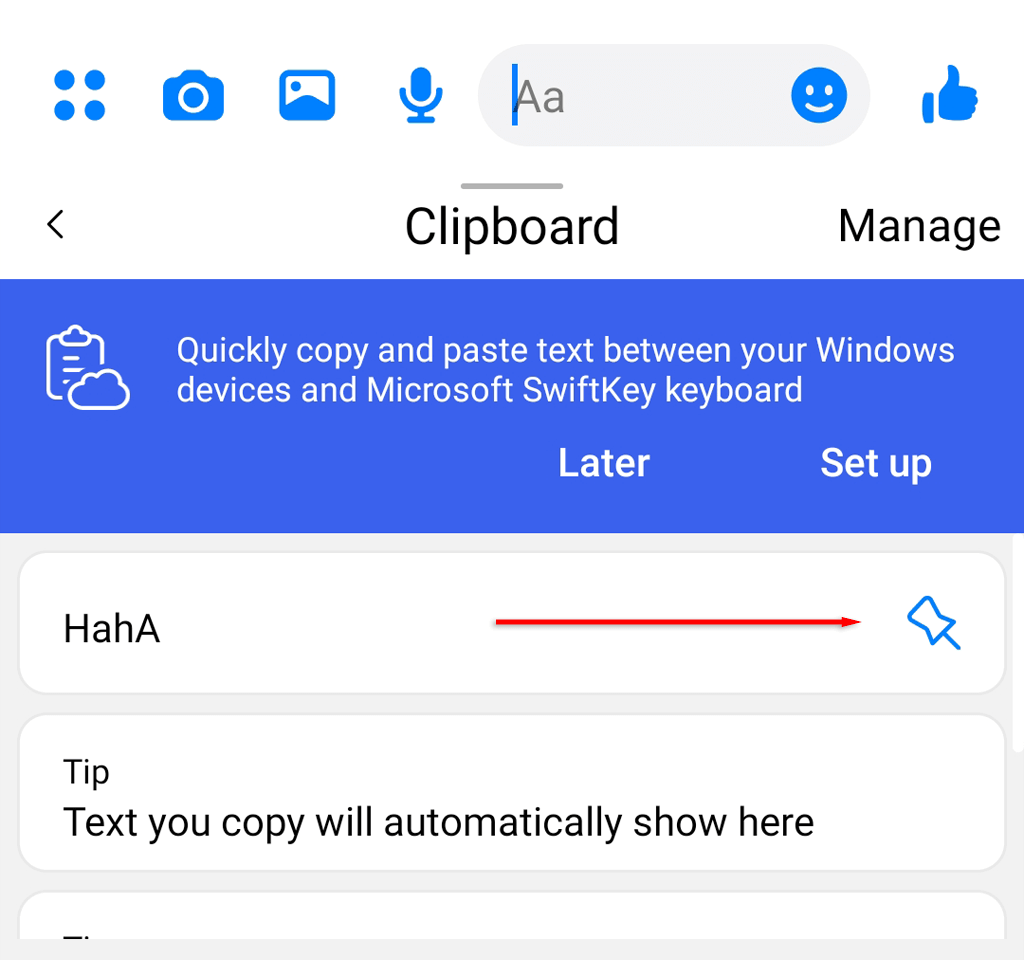Record a voice message with the microphone
Image resolution: width=1024 pixels, height=960 pixels.
[420, 96]
